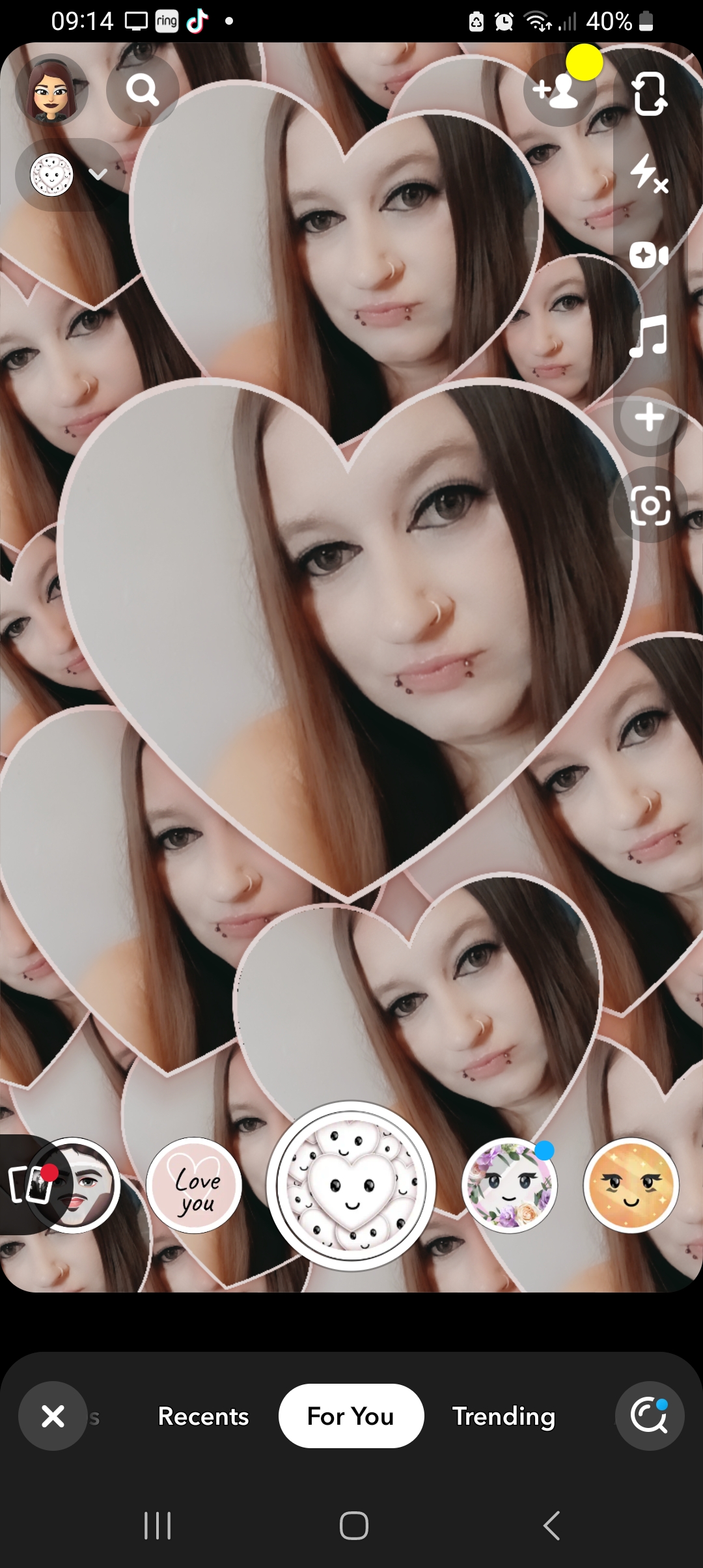Select the golden smiling face lens

tap(631, 1186)
